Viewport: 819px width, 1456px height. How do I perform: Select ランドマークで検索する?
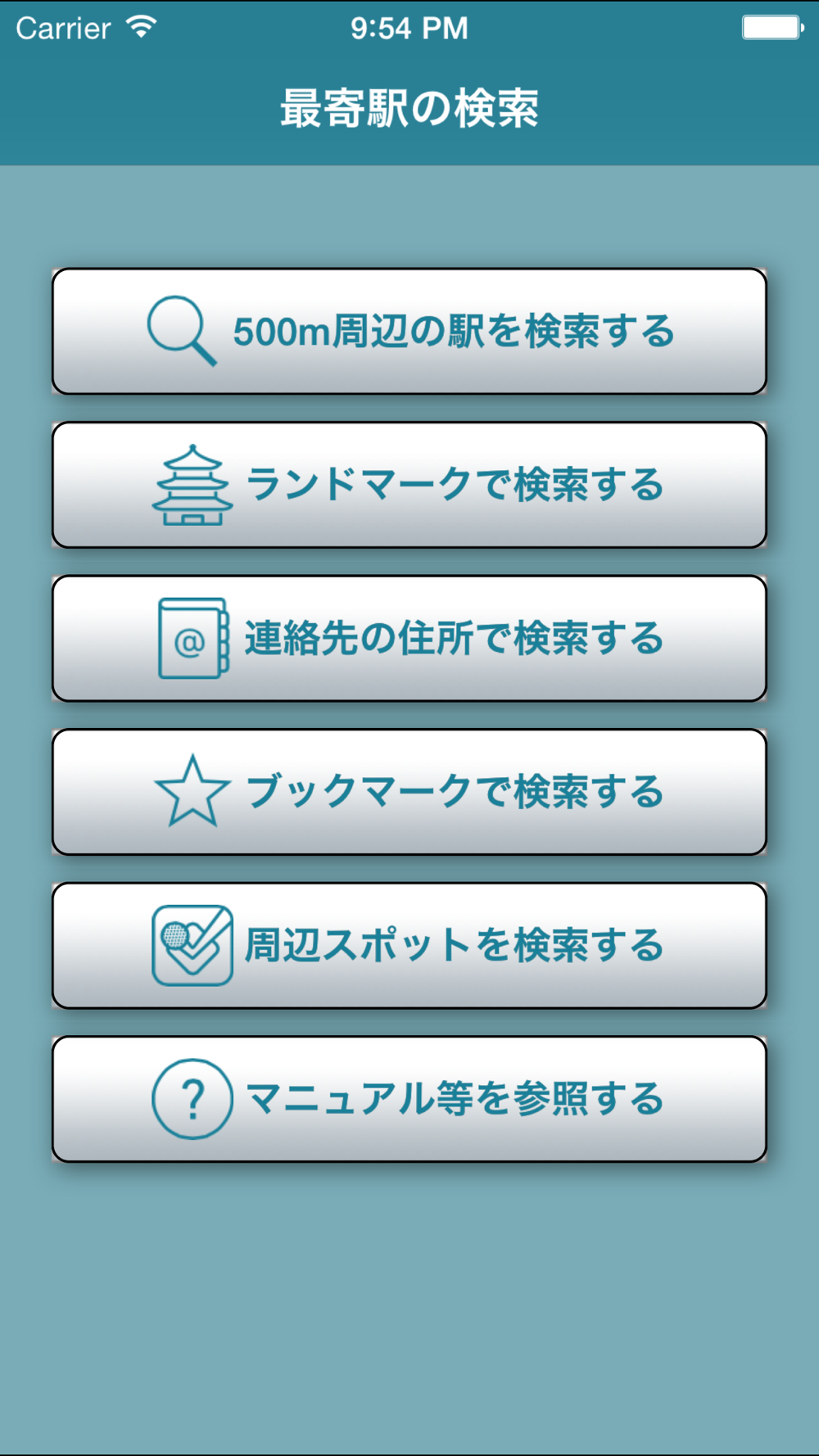point(409,485)
